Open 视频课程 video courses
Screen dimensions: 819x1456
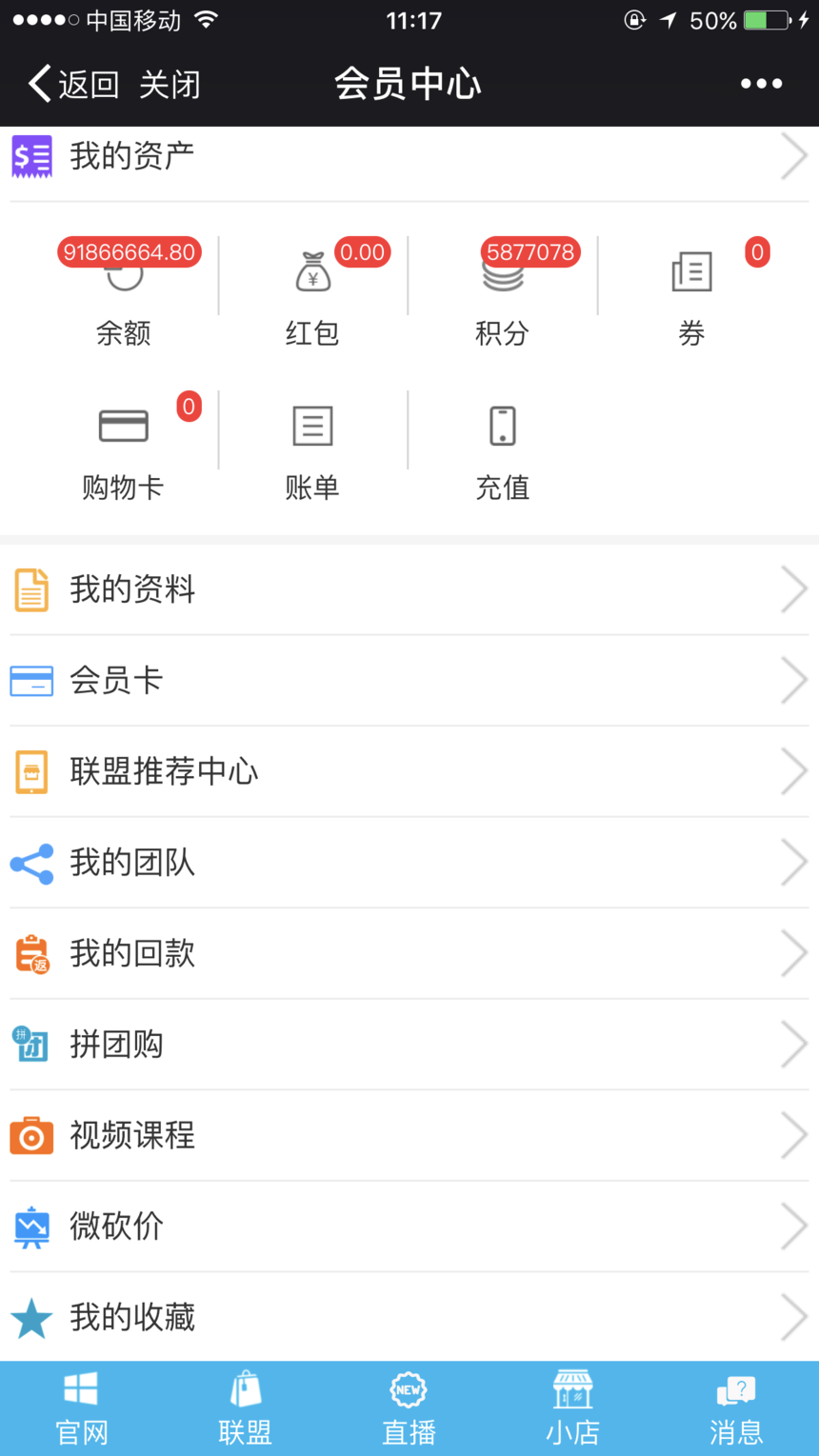coord(409,1135)
